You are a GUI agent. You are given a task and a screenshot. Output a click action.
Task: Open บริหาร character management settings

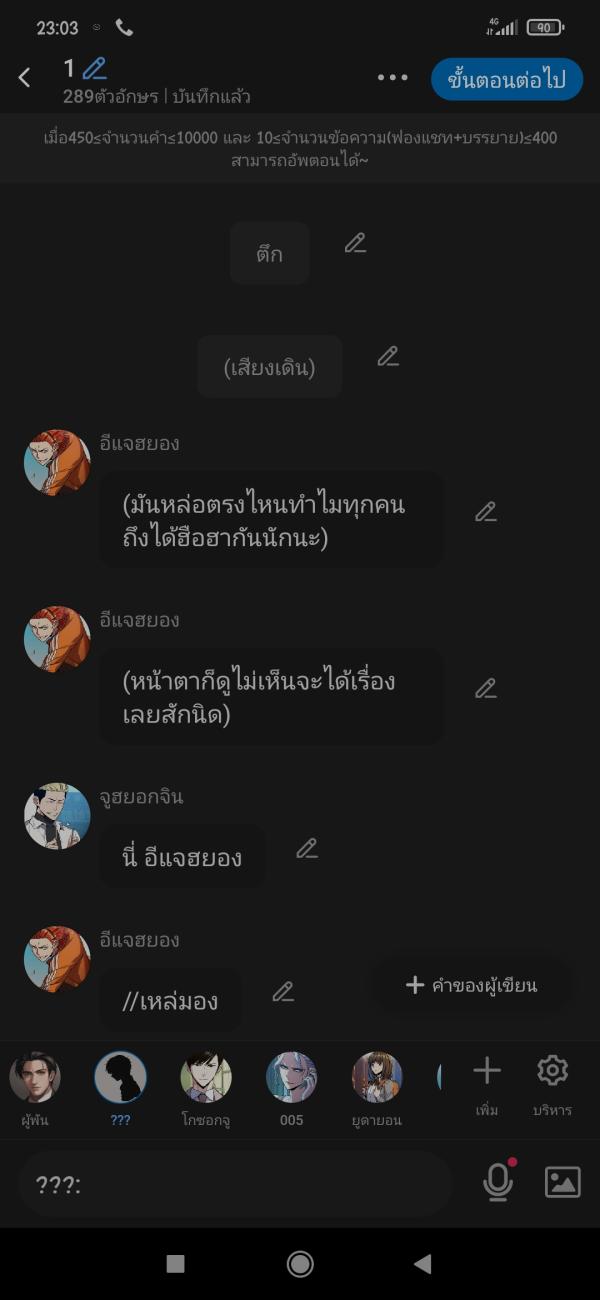click(x=552, y=1083)
